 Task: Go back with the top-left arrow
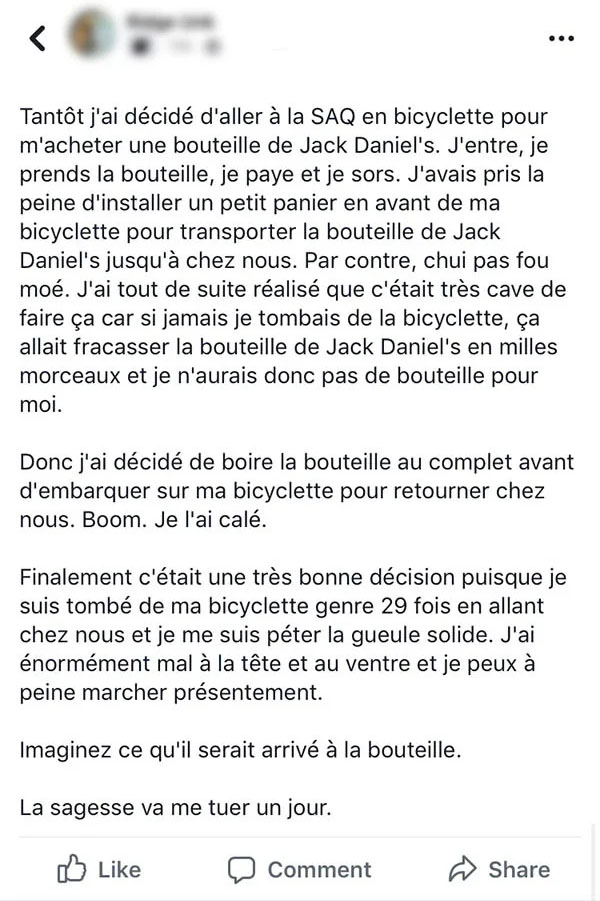click(37, 38)
